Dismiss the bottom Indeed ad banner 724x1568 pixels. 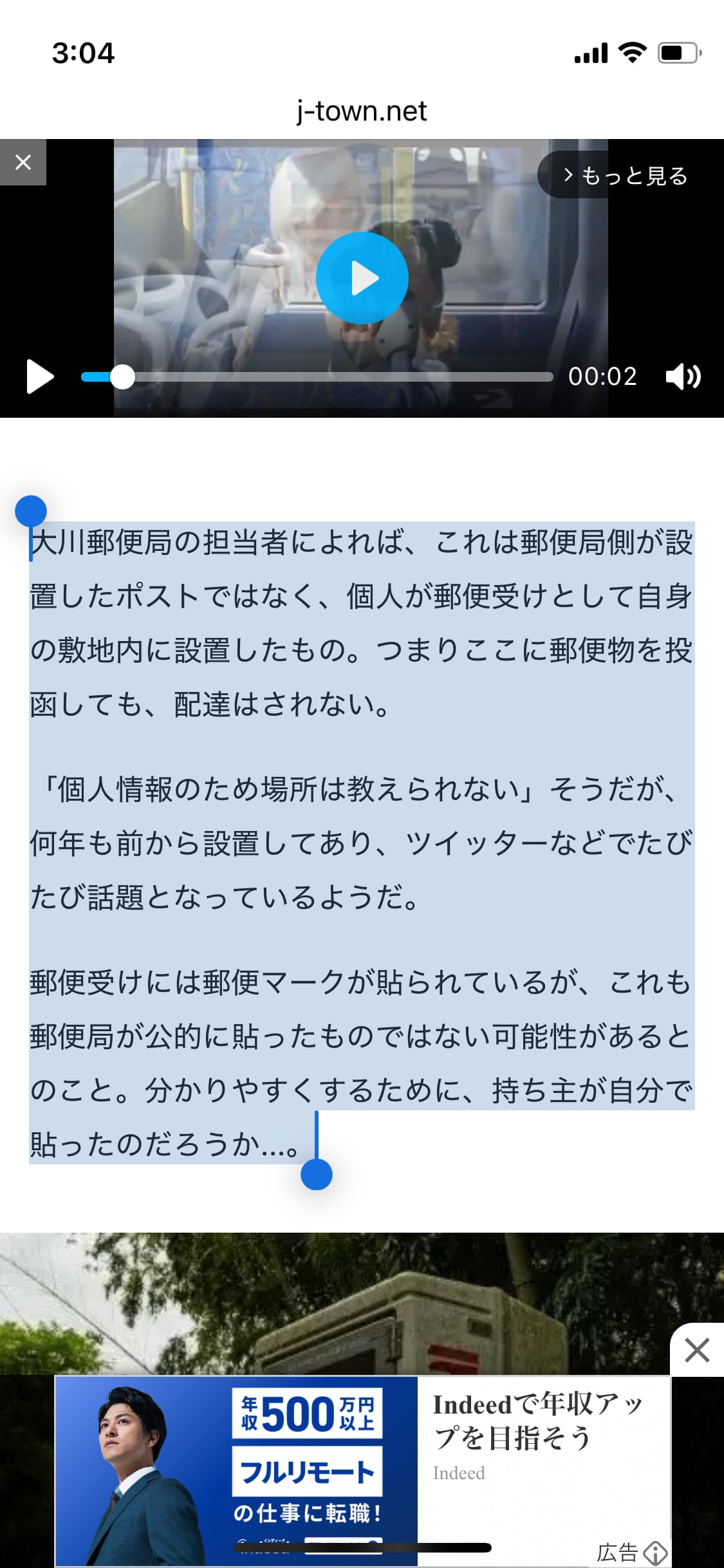tap(697, 1350)
